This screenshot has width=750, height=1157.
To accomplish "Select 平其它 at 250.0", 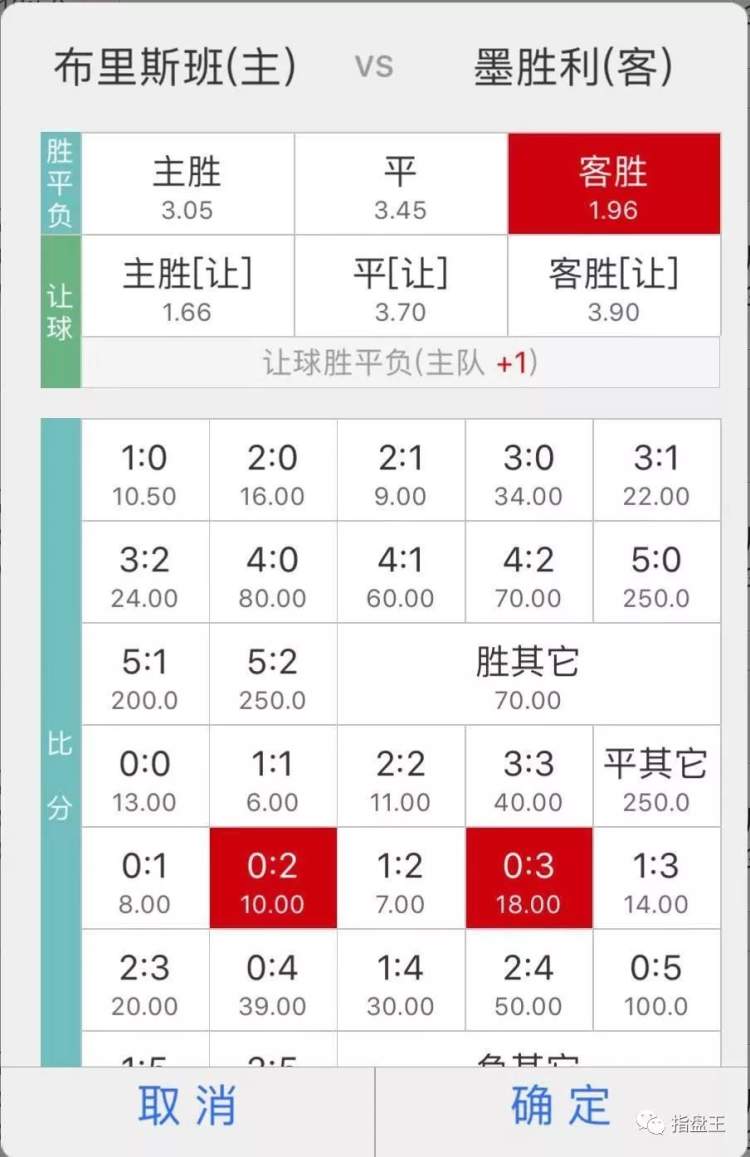I will click(x=656, y=778).
